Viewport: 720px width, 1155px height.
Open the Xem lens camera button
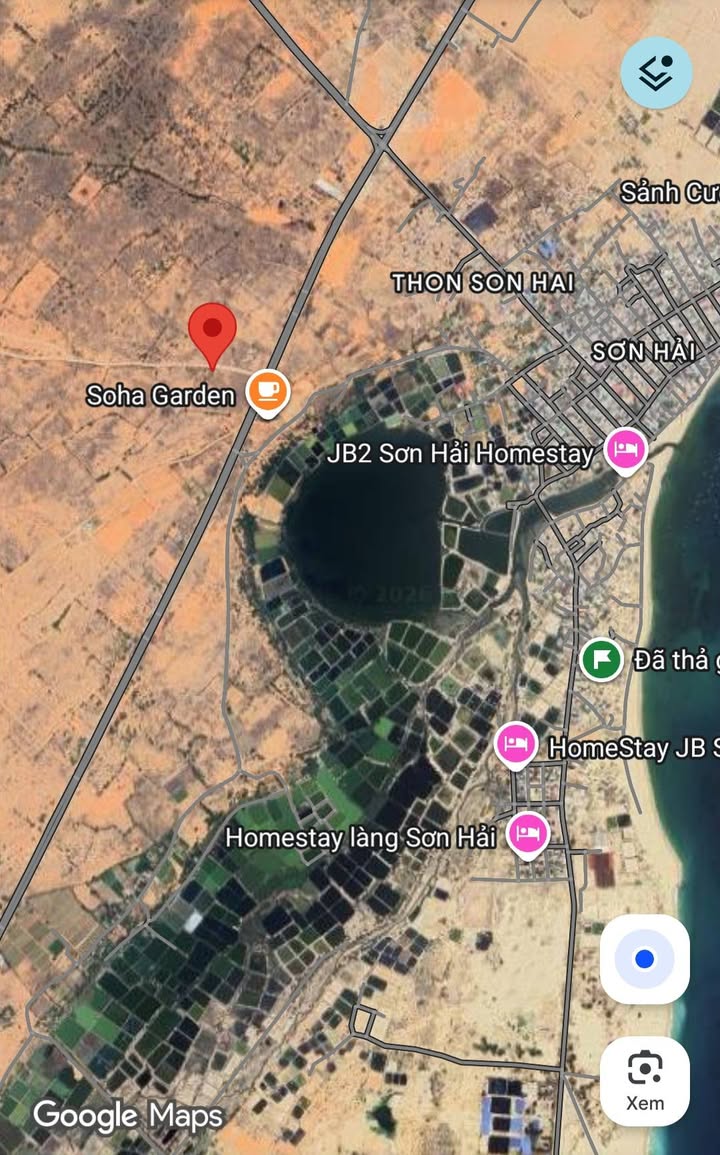[645, 1081]
